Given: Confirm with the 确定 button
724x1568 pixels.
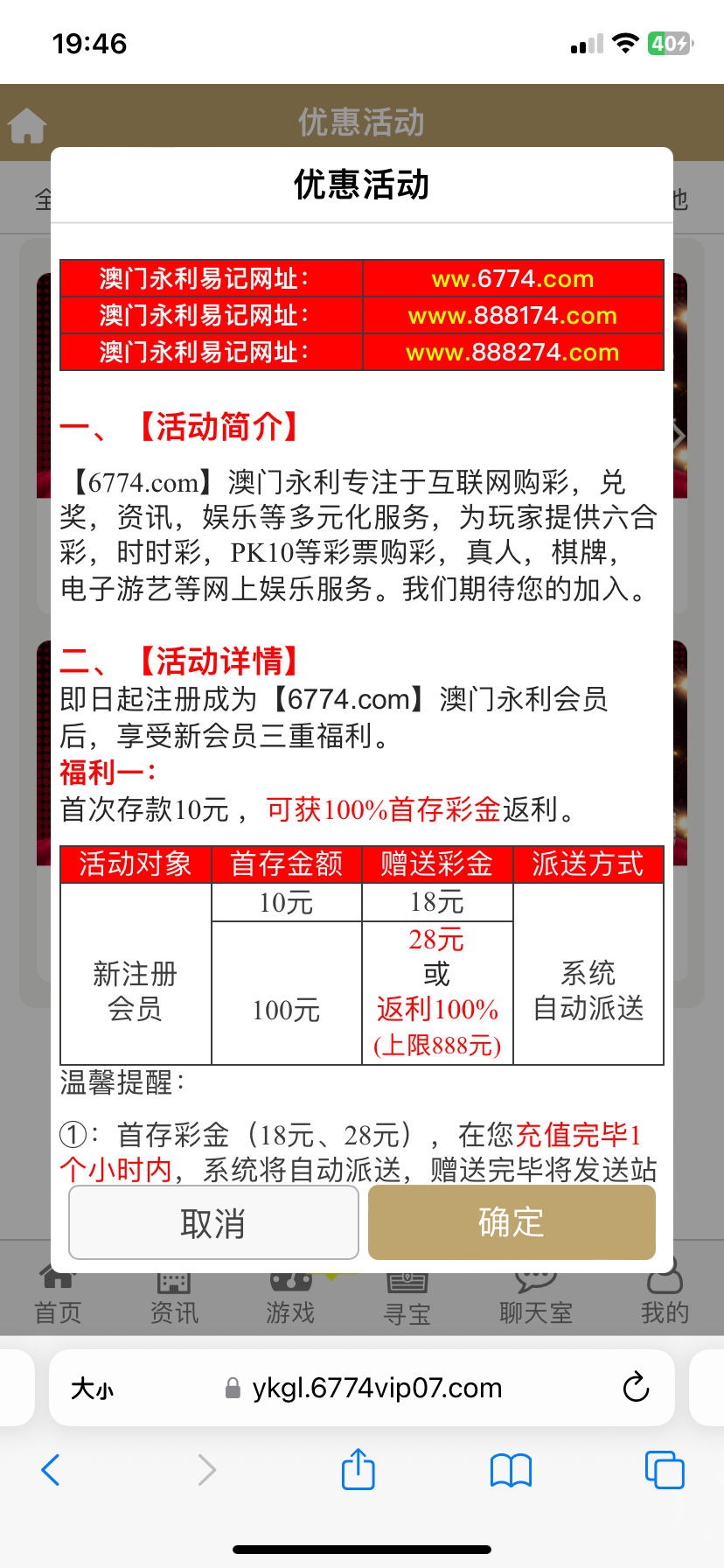Looking at the screenshot, I should [512, 1222].
